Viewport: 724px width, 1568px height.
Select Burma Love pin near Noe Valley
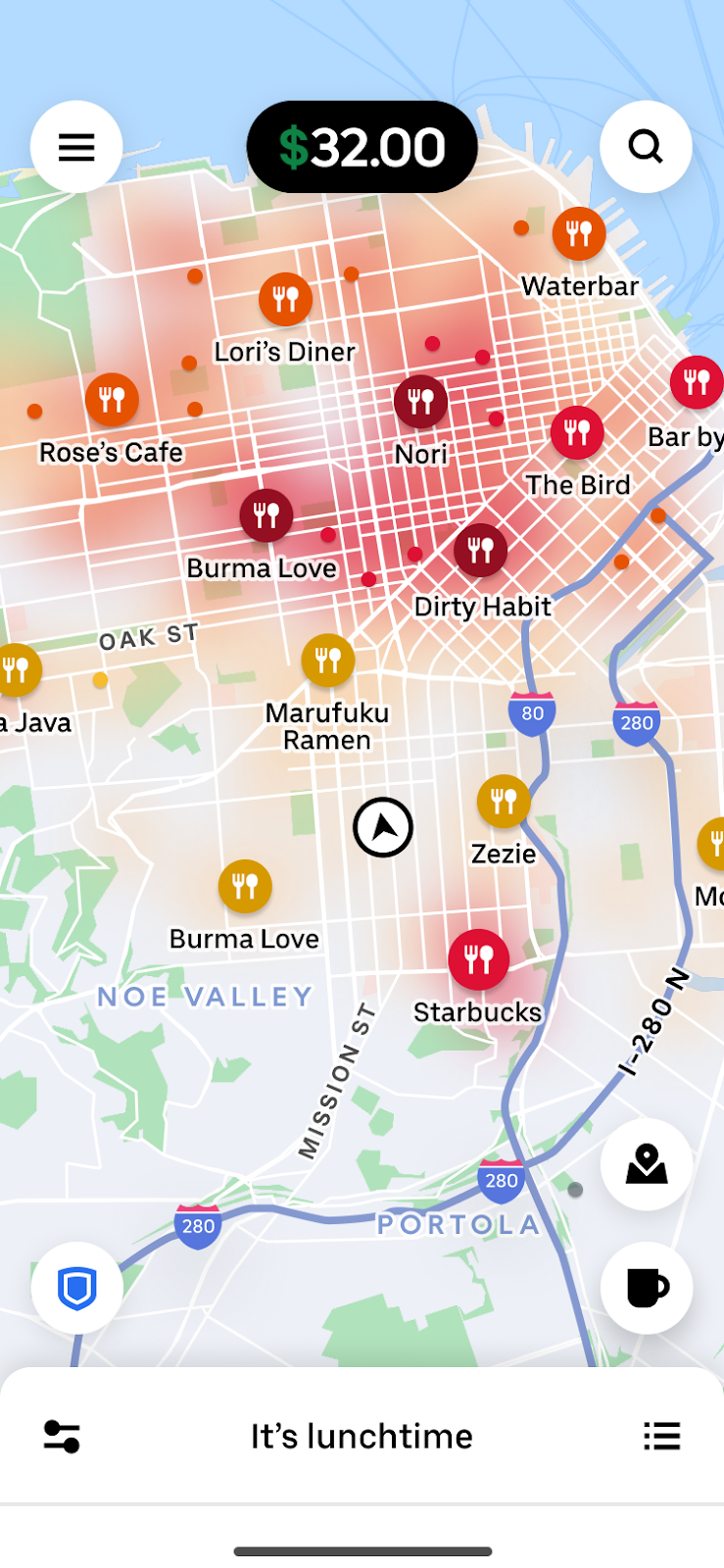point(245,887)
